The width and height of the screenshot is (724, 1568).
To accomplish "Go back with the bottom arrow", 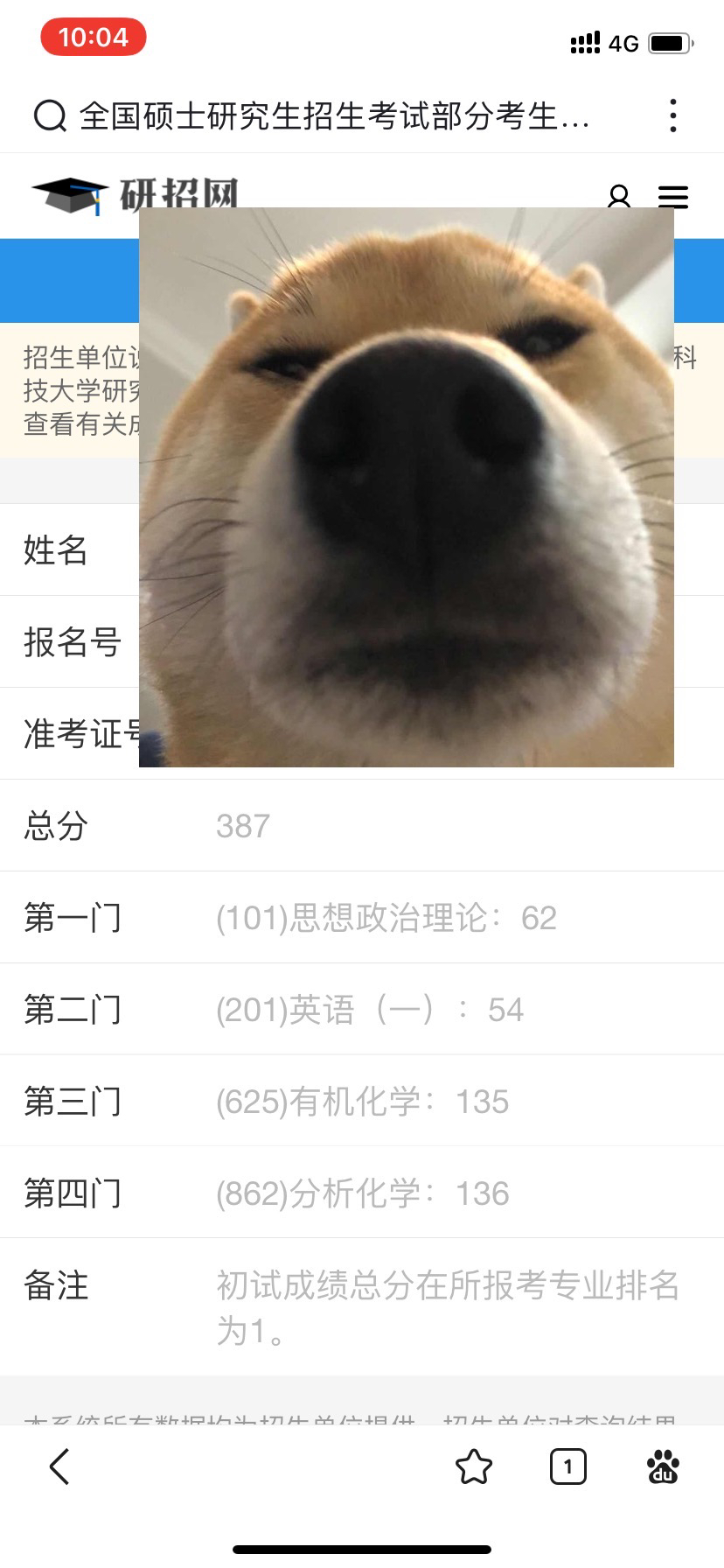I will 59,1466.
